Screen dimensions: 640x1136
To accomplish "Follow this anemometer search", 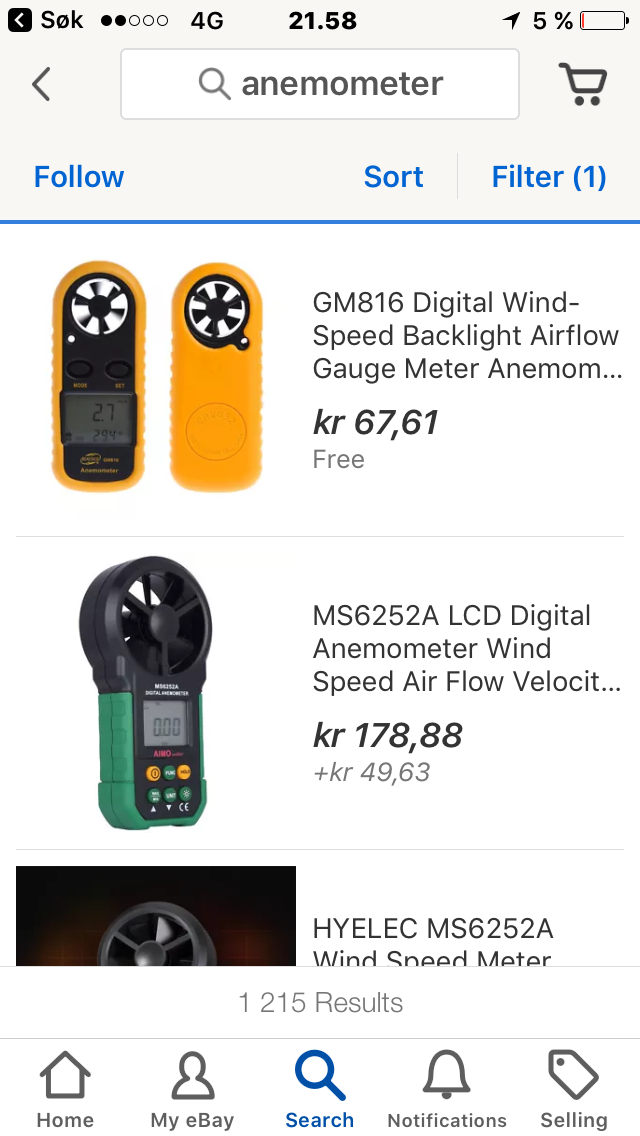I will click(79, 177).
